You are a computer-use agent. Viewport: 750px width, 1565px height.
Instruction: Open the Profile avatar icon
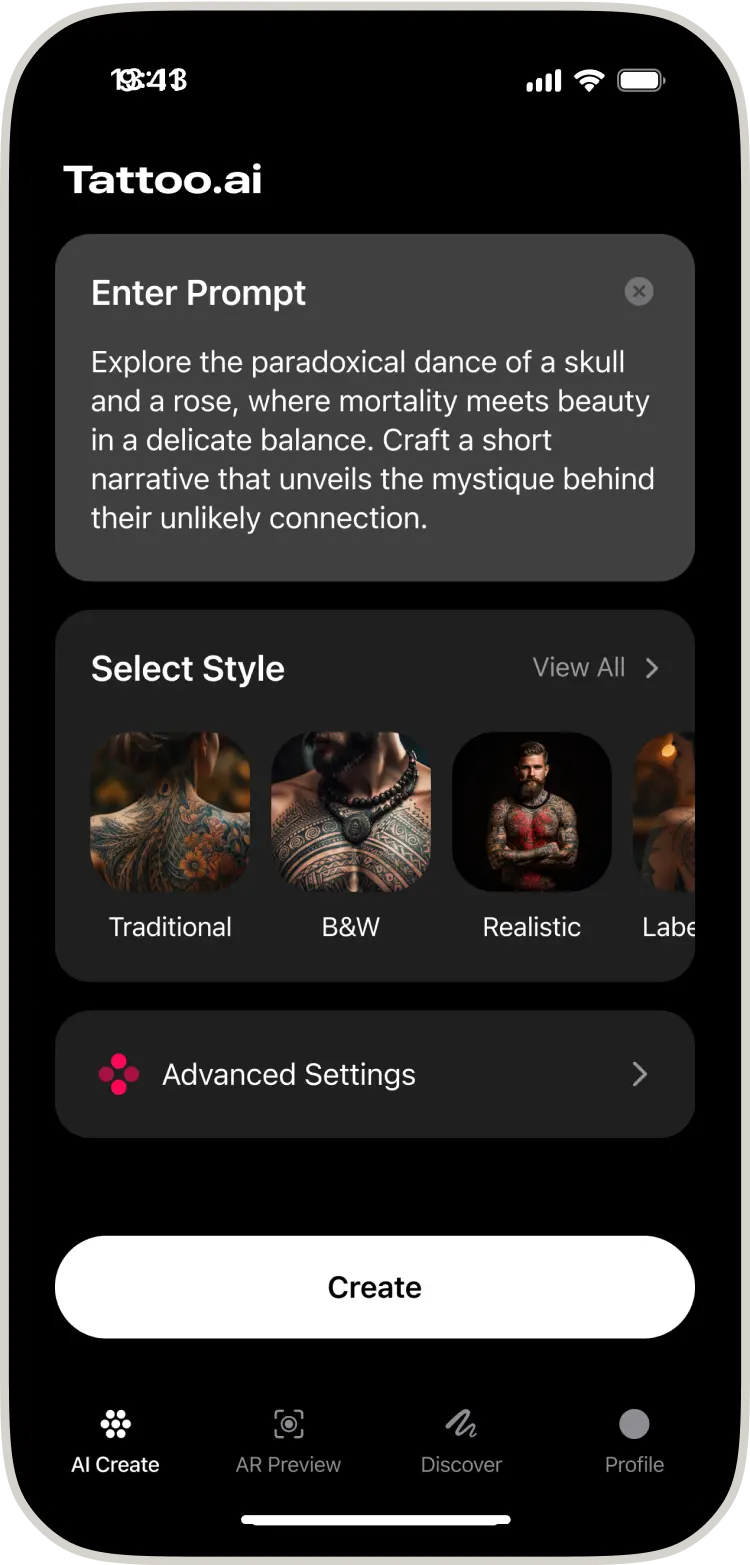[634, 1422]
